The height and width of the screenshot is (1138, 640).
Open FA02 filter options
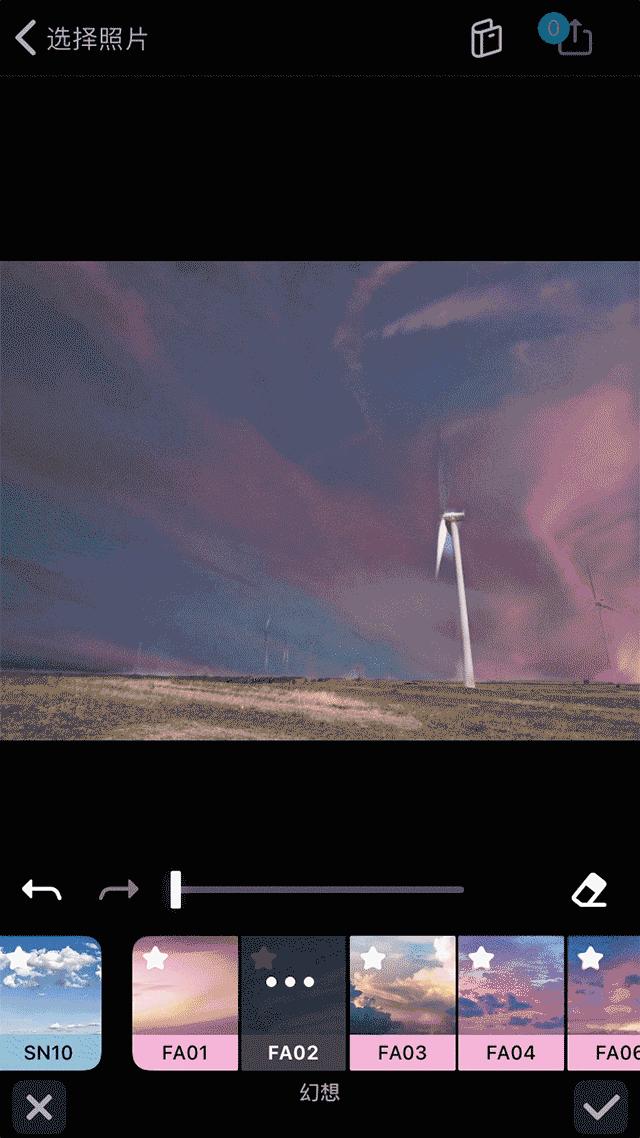click(293, 1002)
